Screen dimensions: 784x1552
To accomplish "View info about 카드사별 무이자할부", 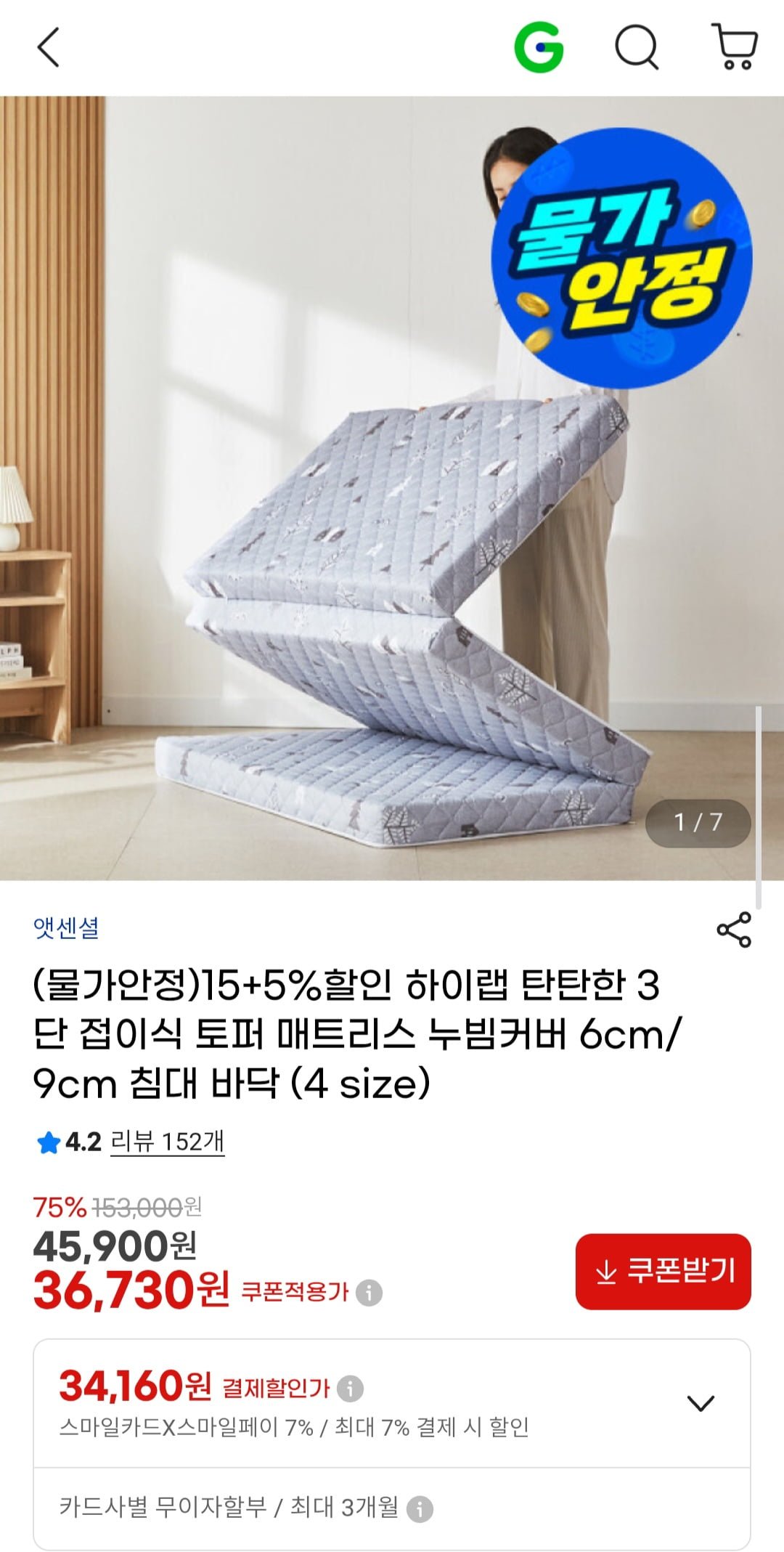I will click(420, 1508).
